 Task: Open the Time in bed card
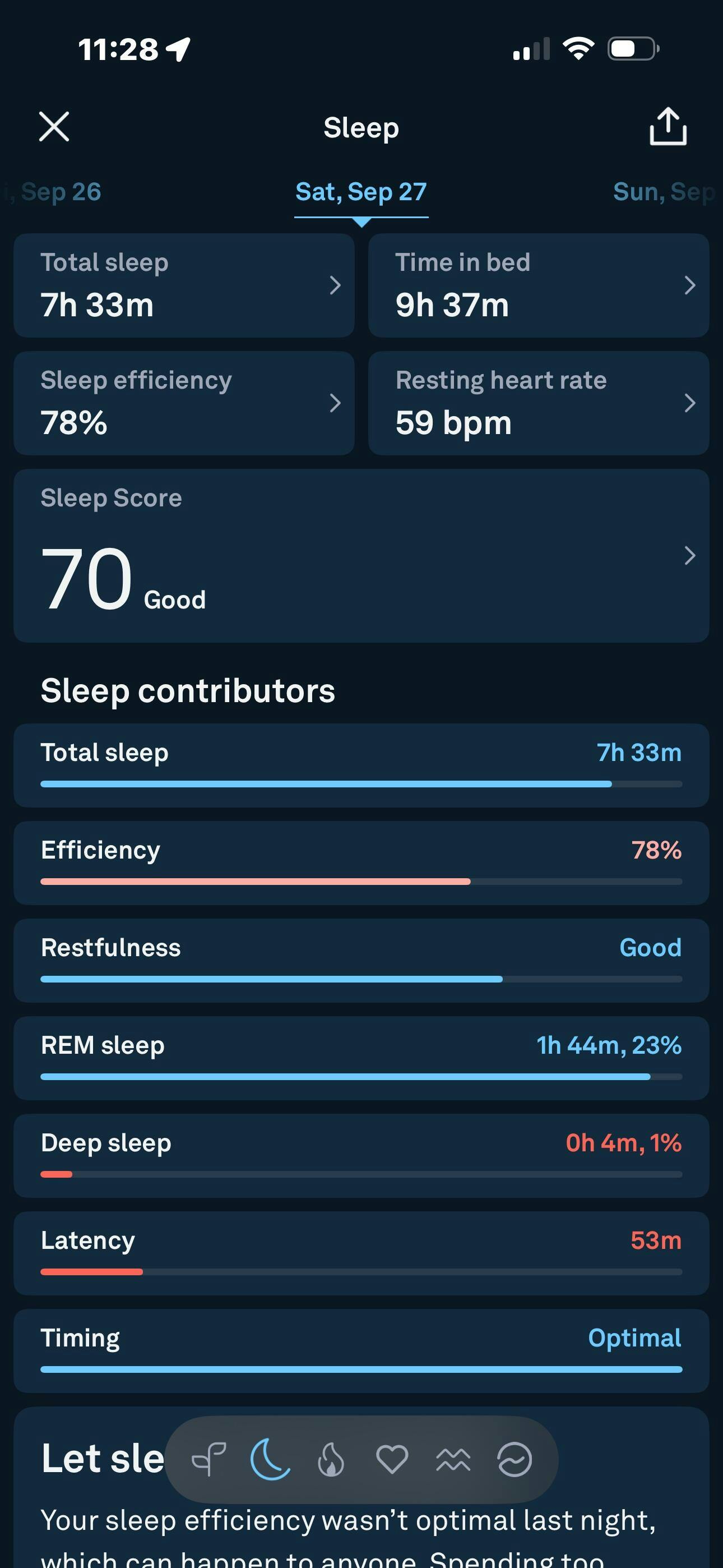tap(539, 285)
